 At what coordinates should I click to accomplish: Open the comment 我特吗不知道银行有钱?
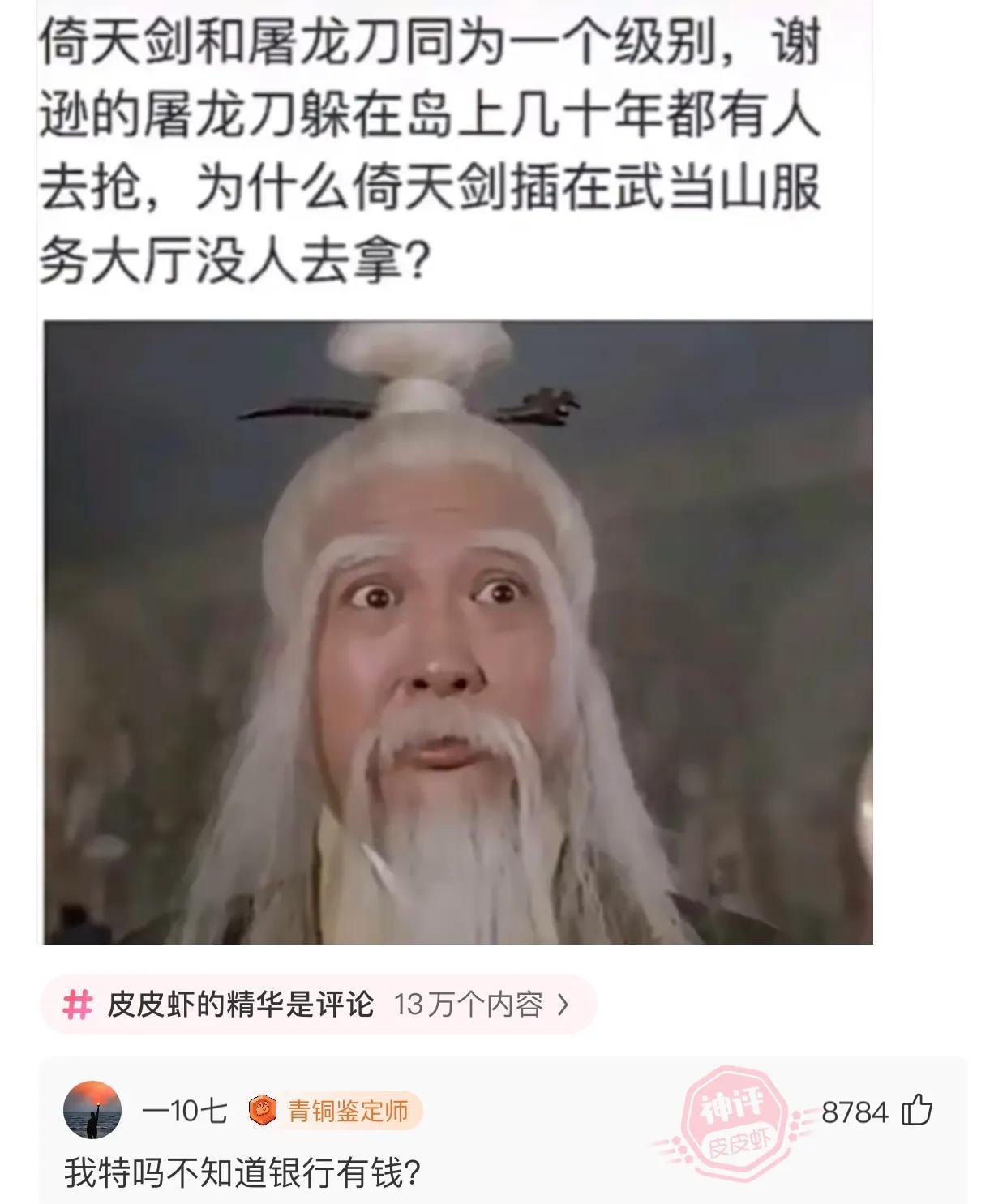242,1172
